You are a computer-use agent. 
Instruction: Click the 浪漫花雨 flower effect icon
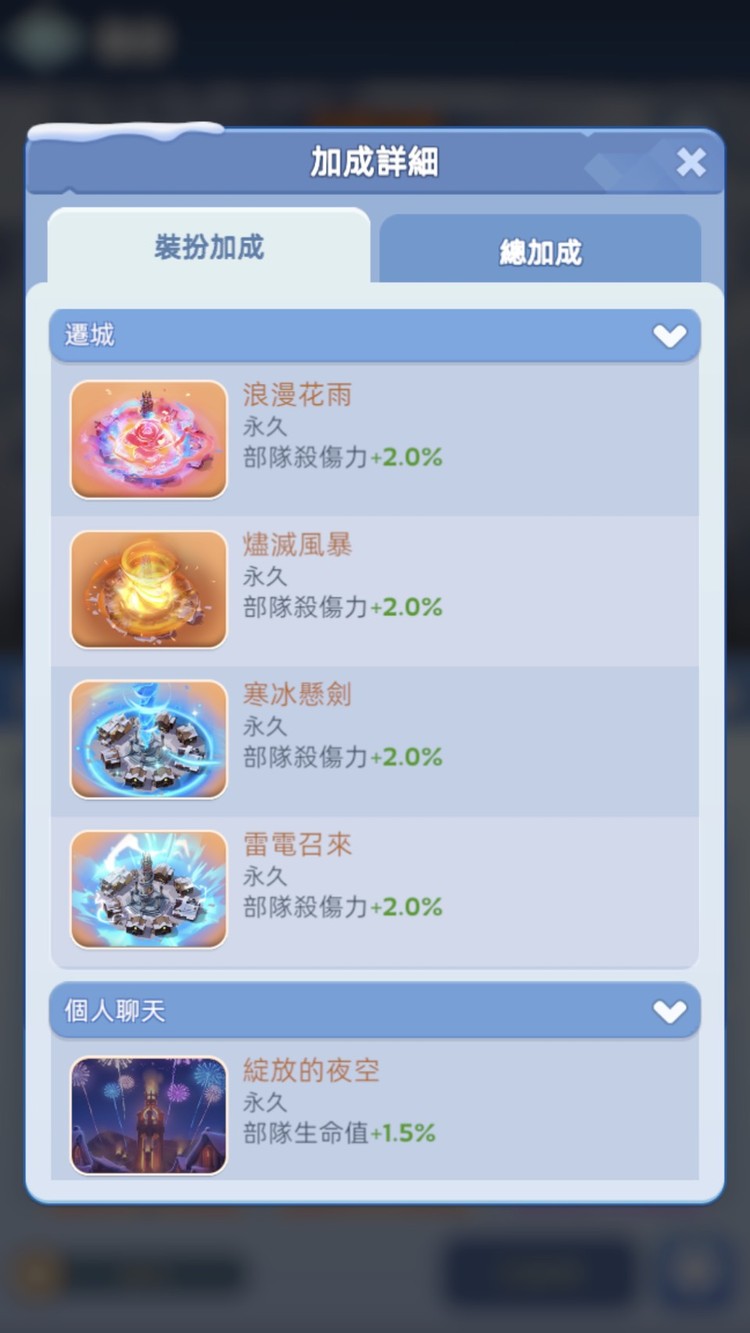pos(147,440)
